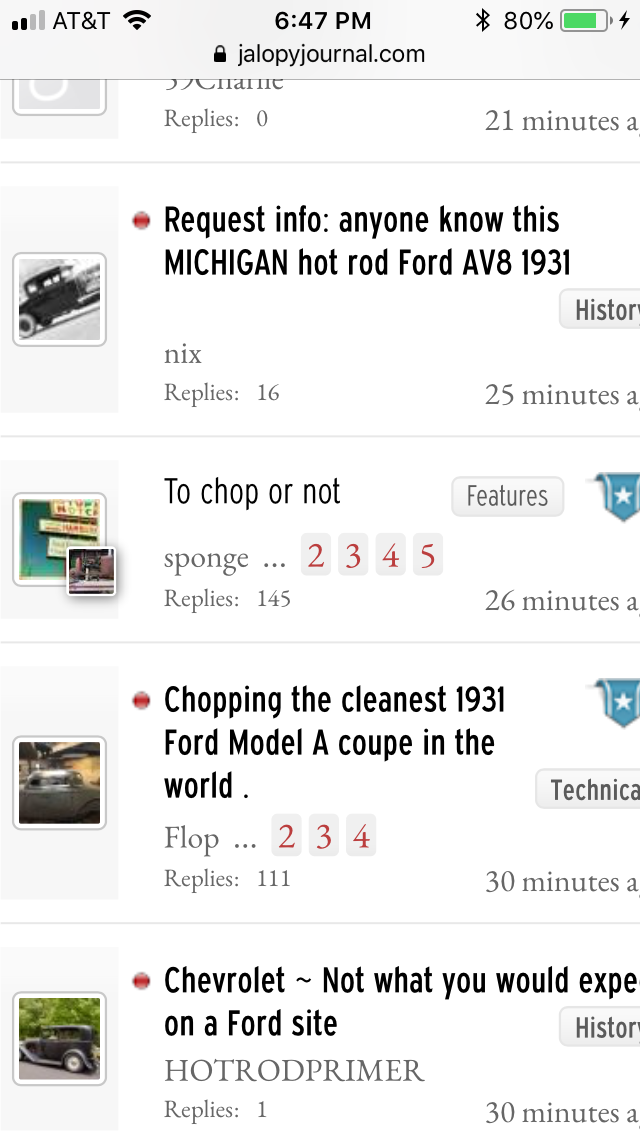Screen dimensions: 640x1136
Task: Tap the History tag on the Michigan thread
Action: 600,309
